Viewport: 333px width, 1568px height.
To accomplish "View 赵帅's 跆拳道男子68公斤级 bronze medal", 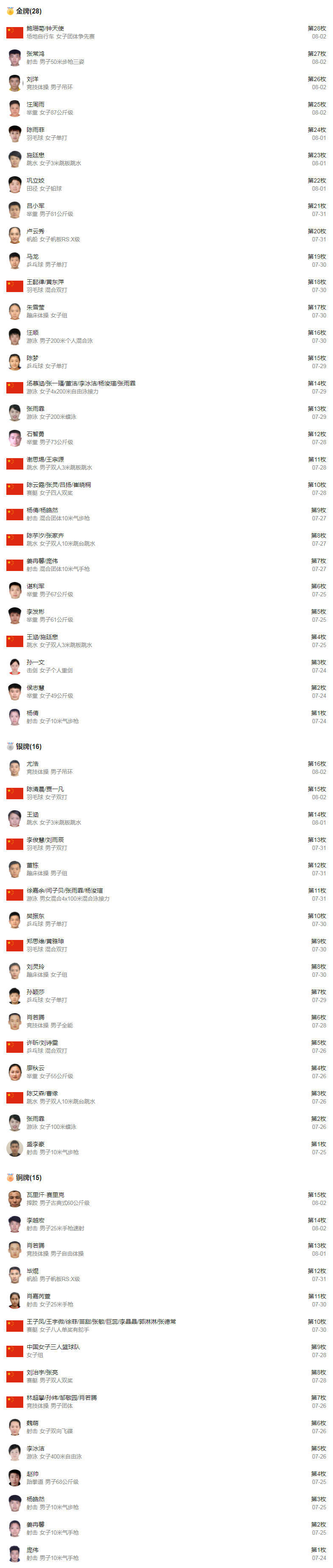I will click(166, 1478).
